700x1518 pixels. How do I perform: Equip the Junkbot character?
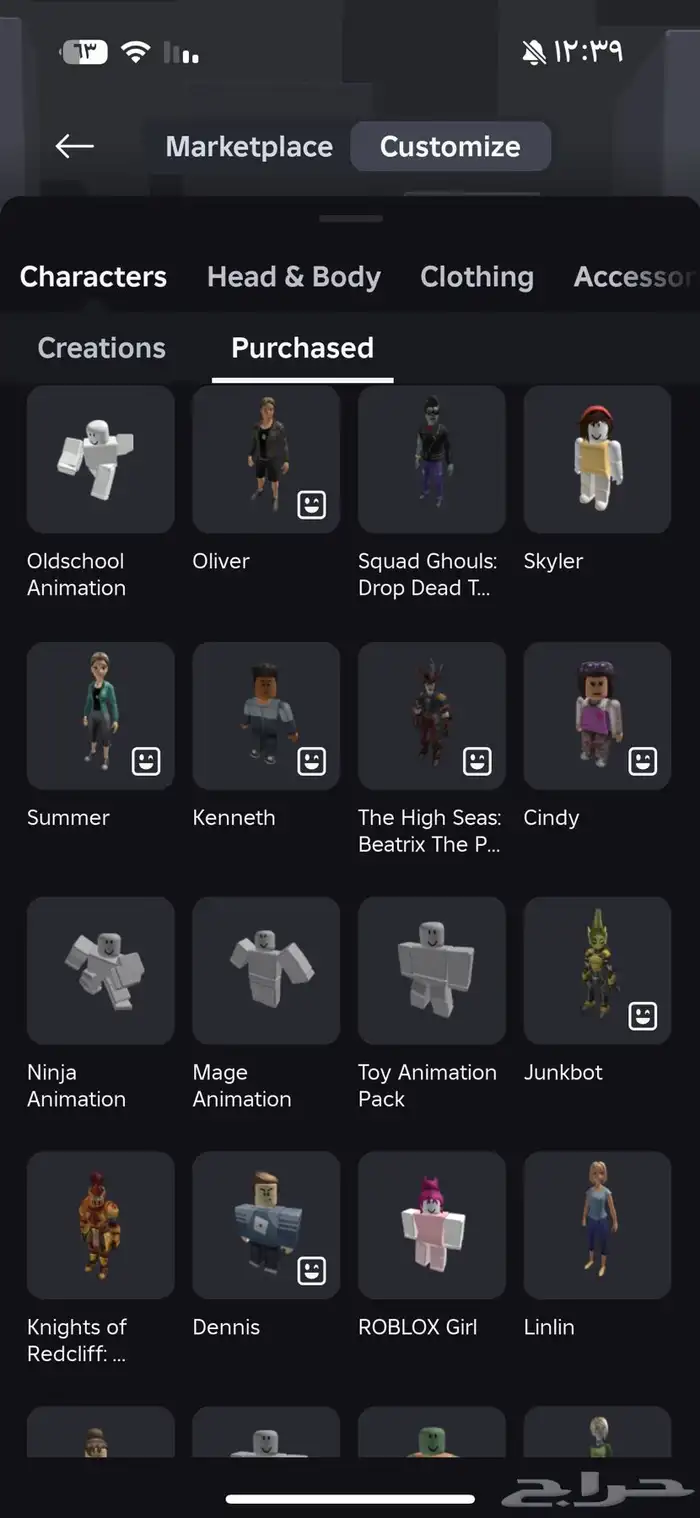597,971
